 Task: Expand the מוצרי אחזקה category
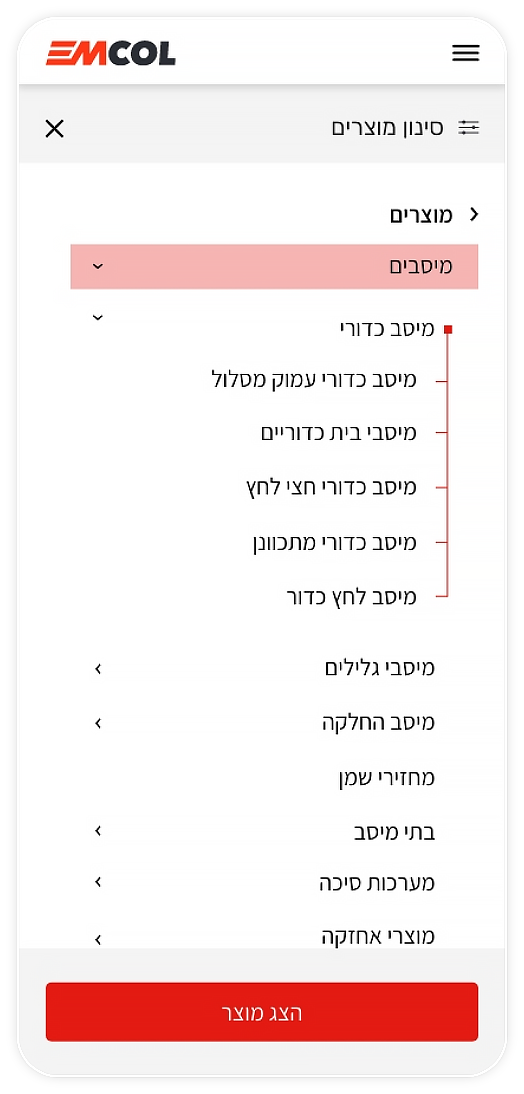[x=98, y=940]
